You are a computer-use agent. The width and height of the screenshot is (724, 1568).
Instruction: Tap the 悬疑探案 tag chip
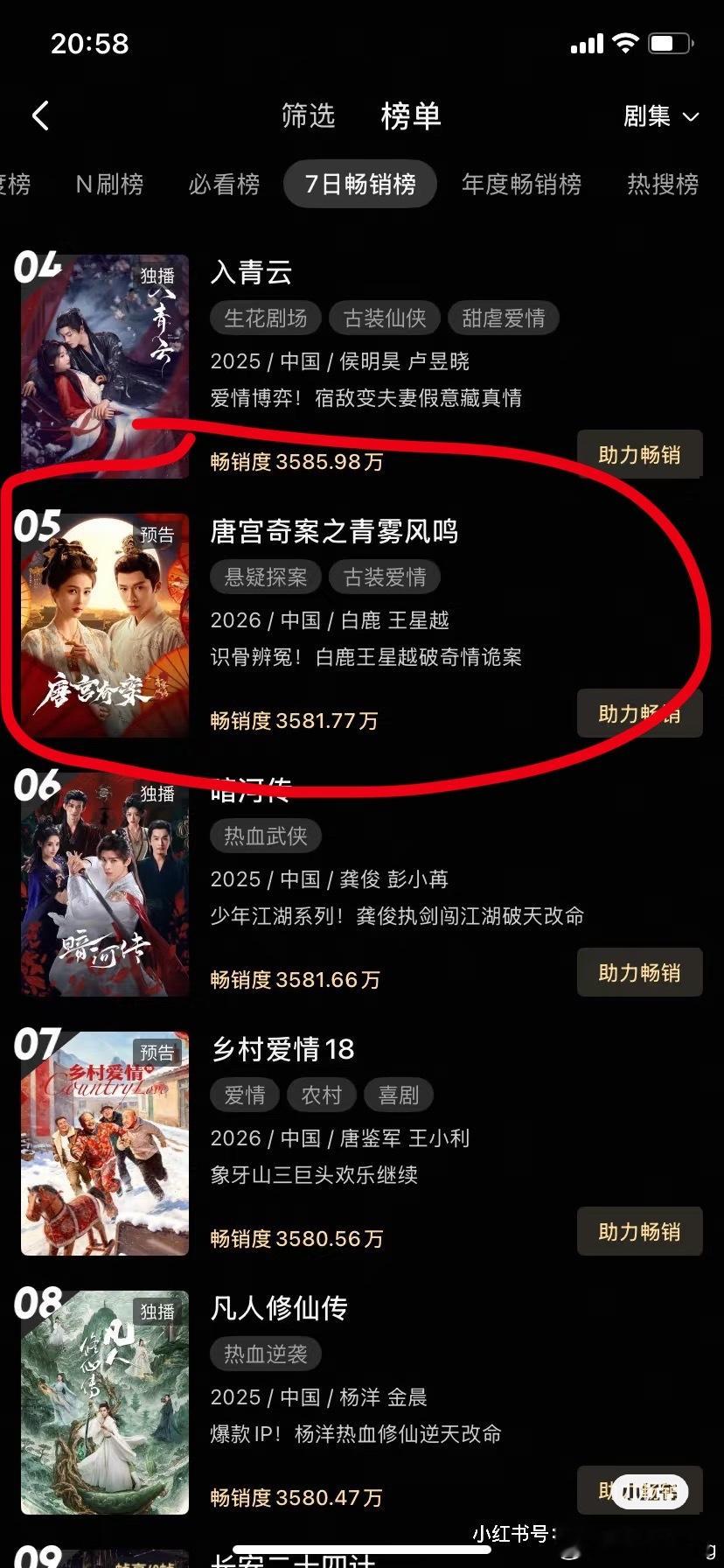(264, 577)
